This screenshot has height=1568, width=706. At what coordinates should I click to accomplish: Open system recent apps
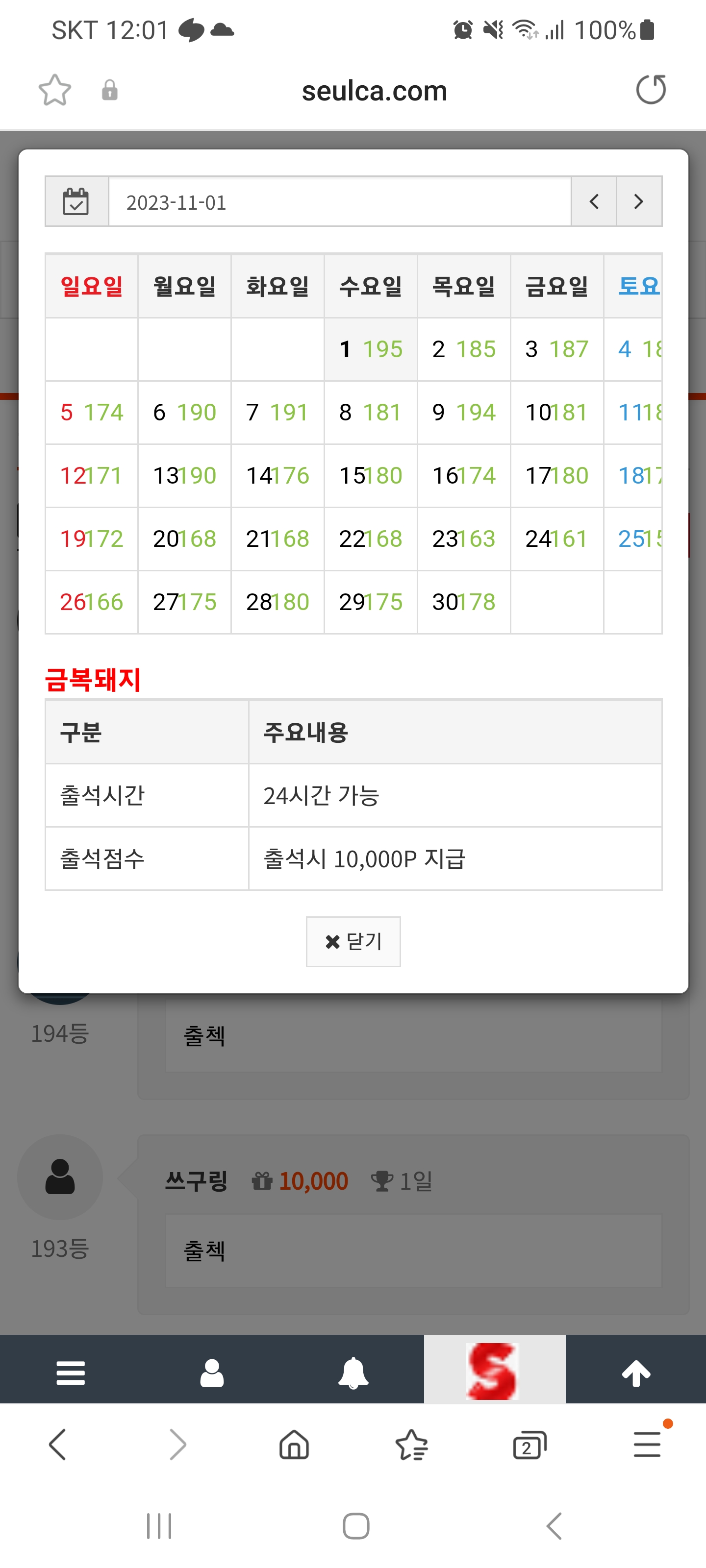pos(159,1525)
